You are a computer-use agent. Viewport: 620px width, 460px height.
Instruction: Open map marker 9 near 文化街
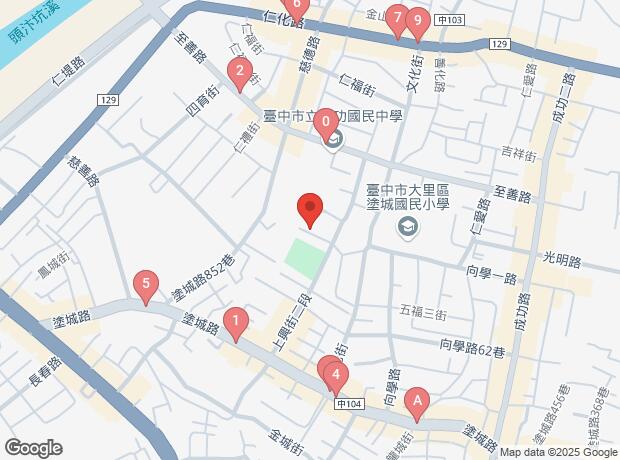click(418, 20)
